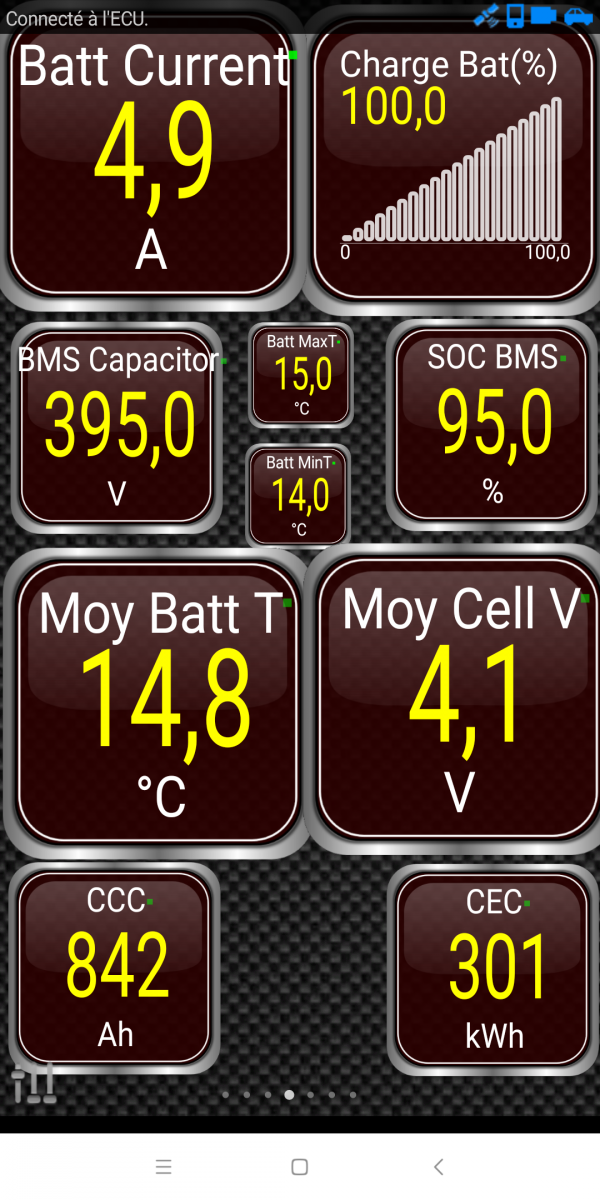The width and height of the screenshot is (600, 1200).
Task: Tap the Batt MaxT temperature gauge
Action: [301, 375]
